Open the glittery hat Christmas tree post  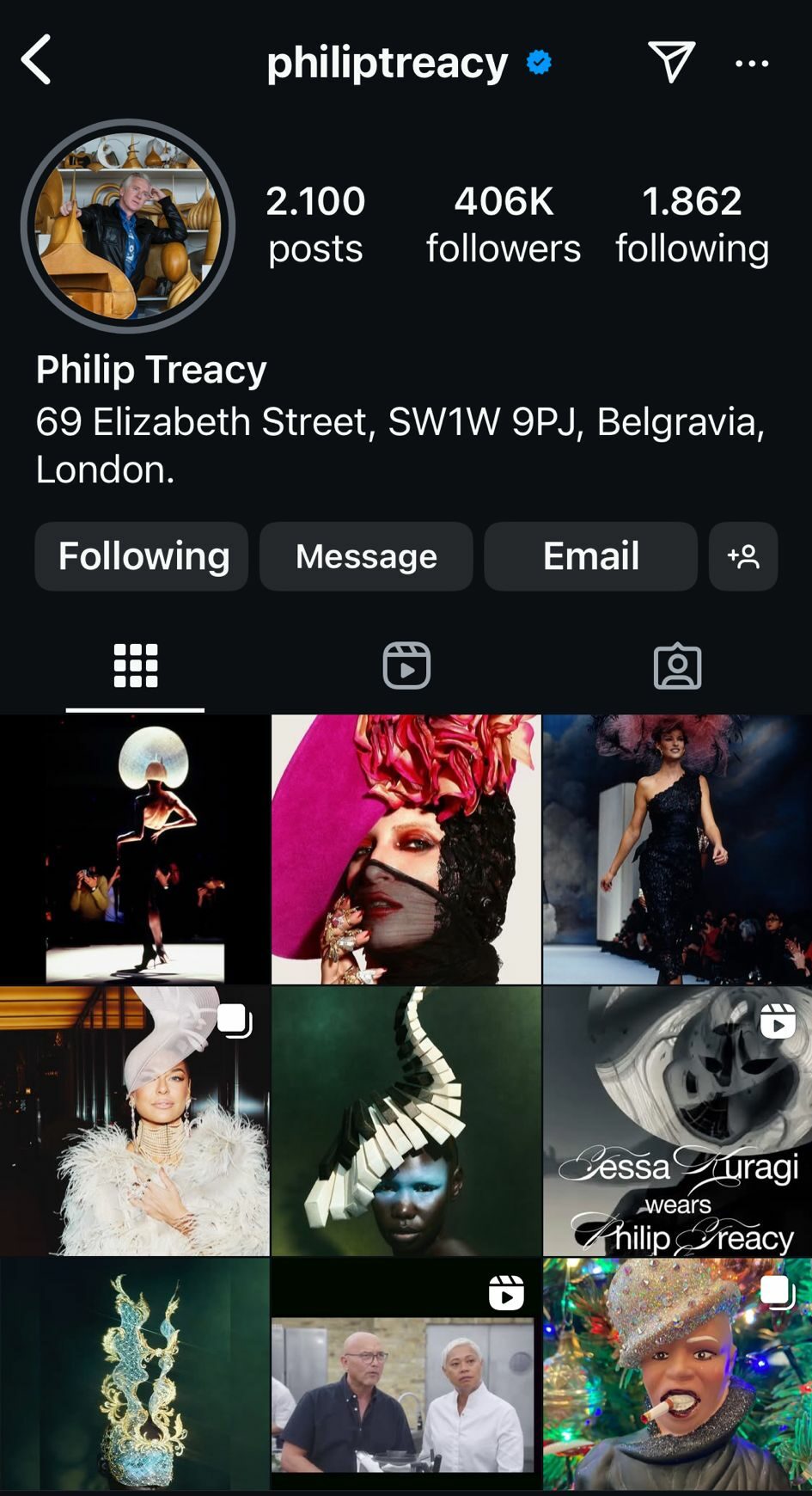click(x=677, y=1376)
